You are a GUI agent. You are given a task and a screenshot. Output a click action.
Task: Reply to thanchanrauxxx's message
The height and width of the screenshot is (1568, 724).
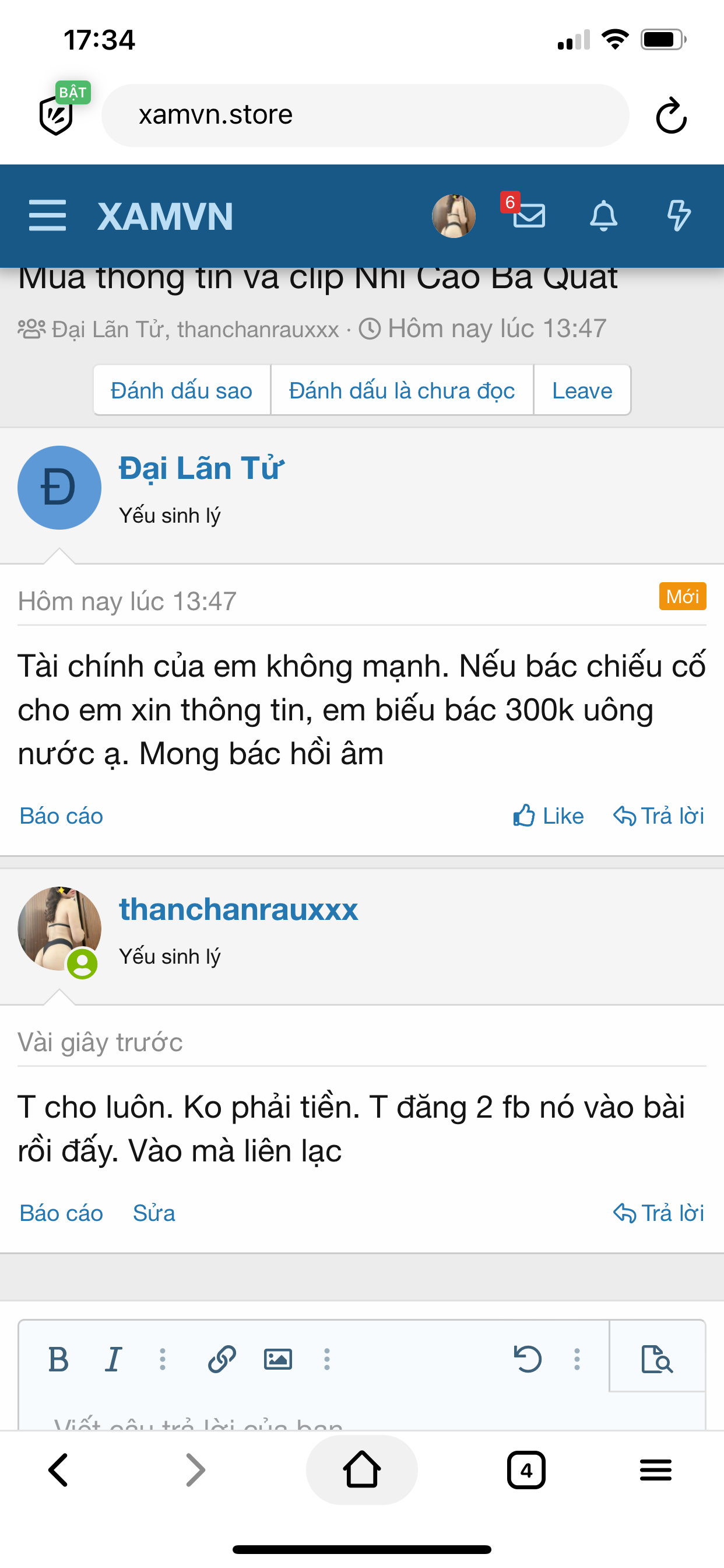coord(659,1213)
